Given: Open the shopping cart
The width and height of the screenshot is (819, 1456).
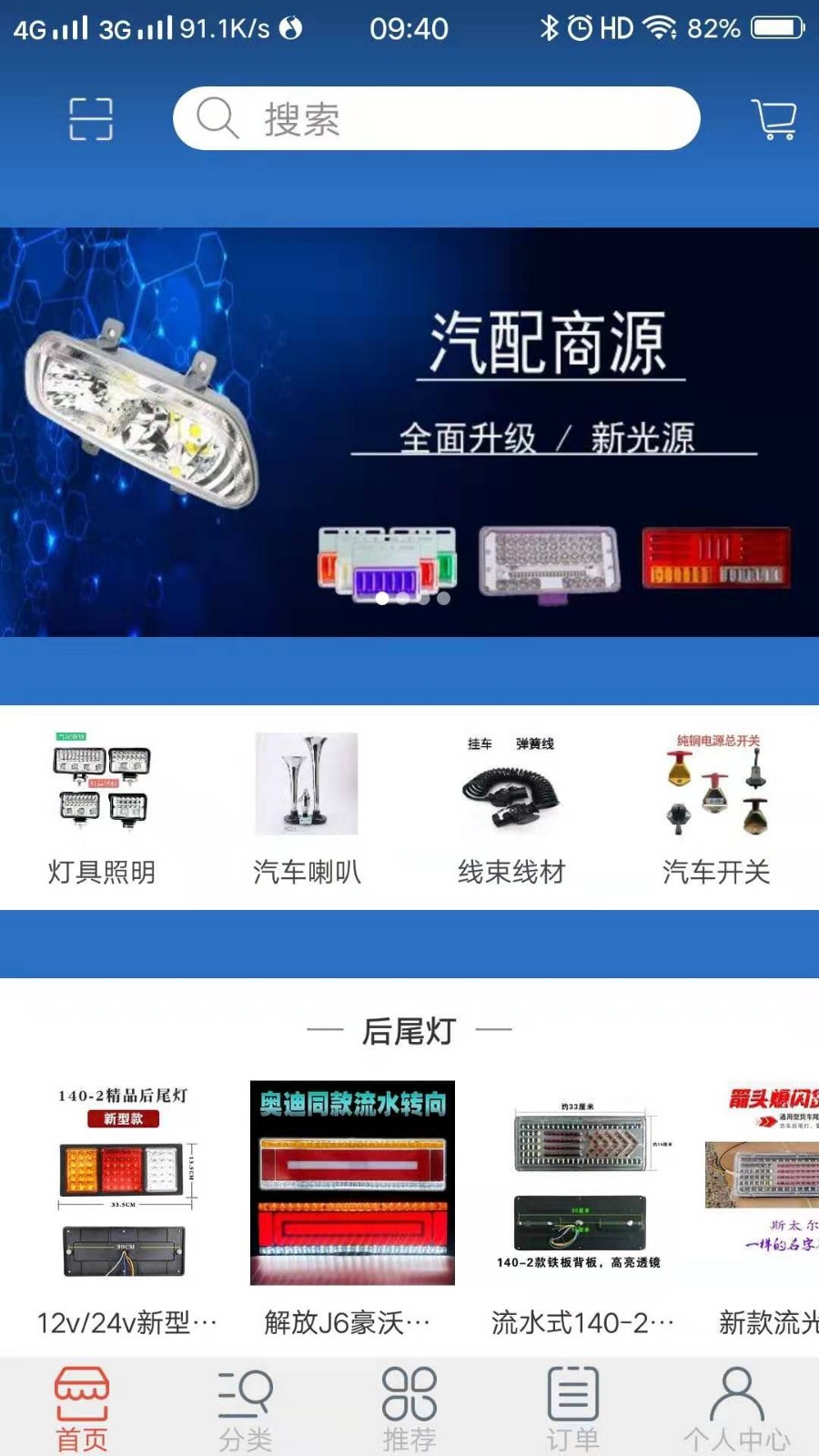Looking at the screenshot, I should 774,119.
